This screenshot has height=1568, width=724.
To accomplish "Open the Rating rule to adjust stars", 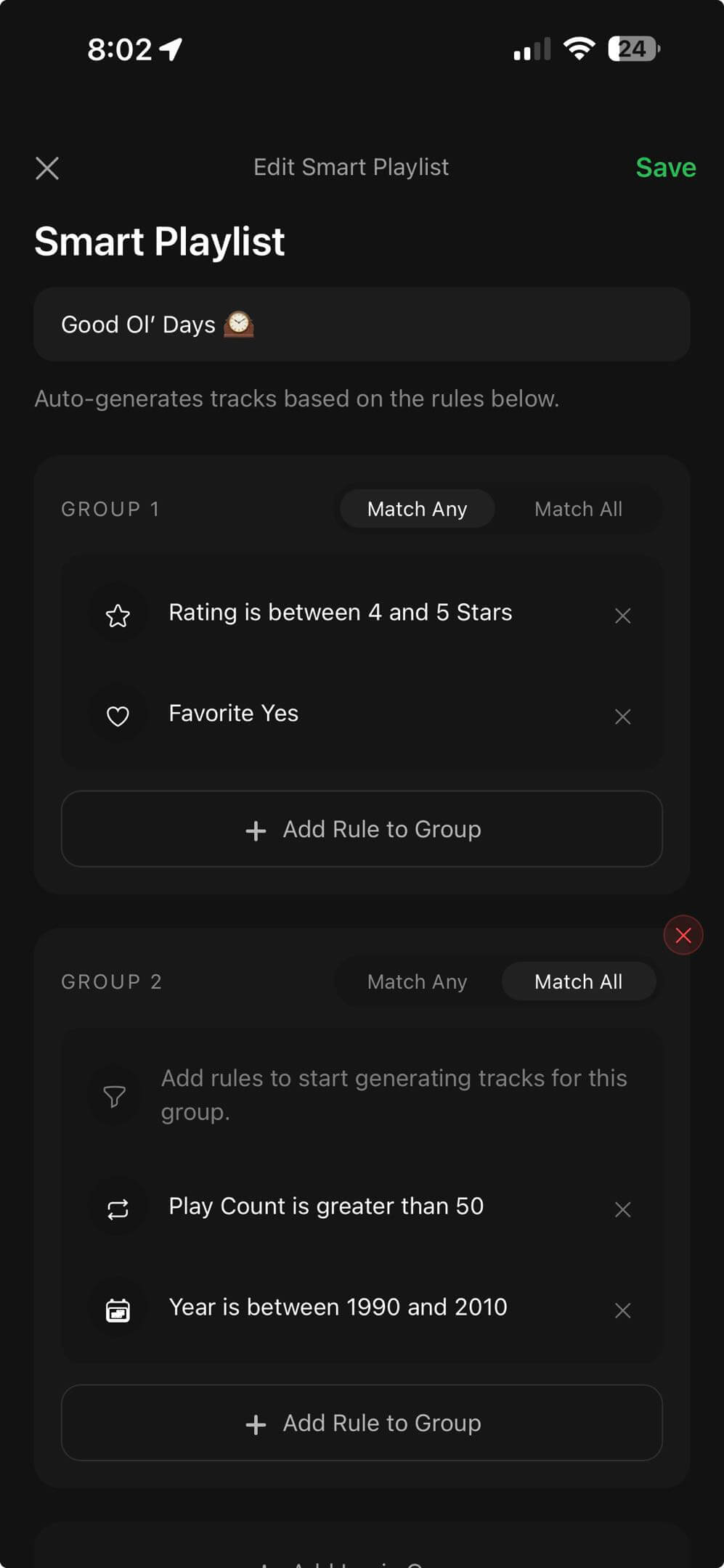I will (x=340, y=612).
